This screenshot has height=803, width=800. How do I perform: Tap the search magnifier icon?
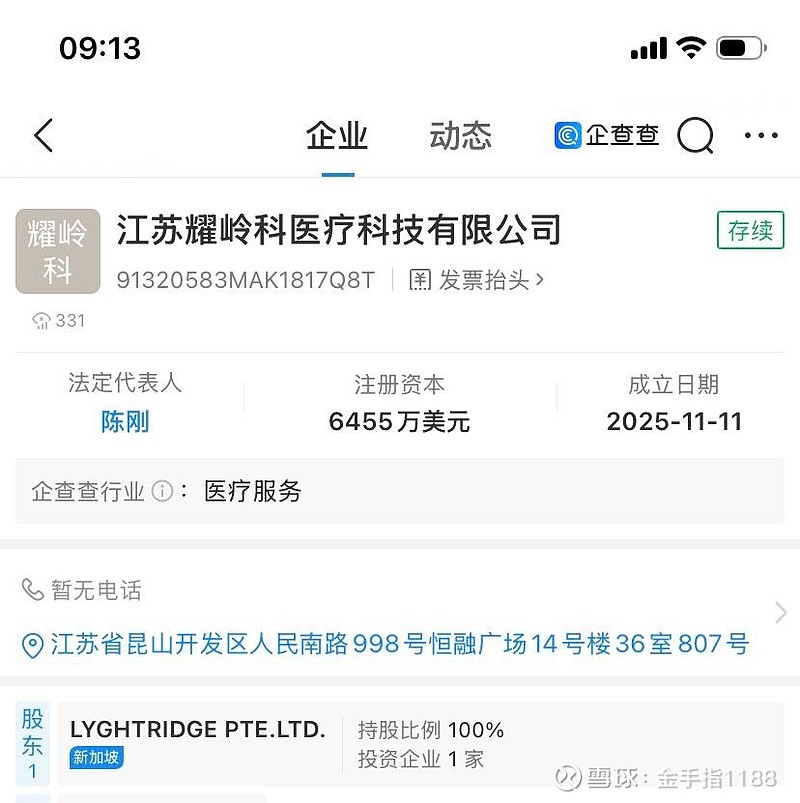point(696,135)
